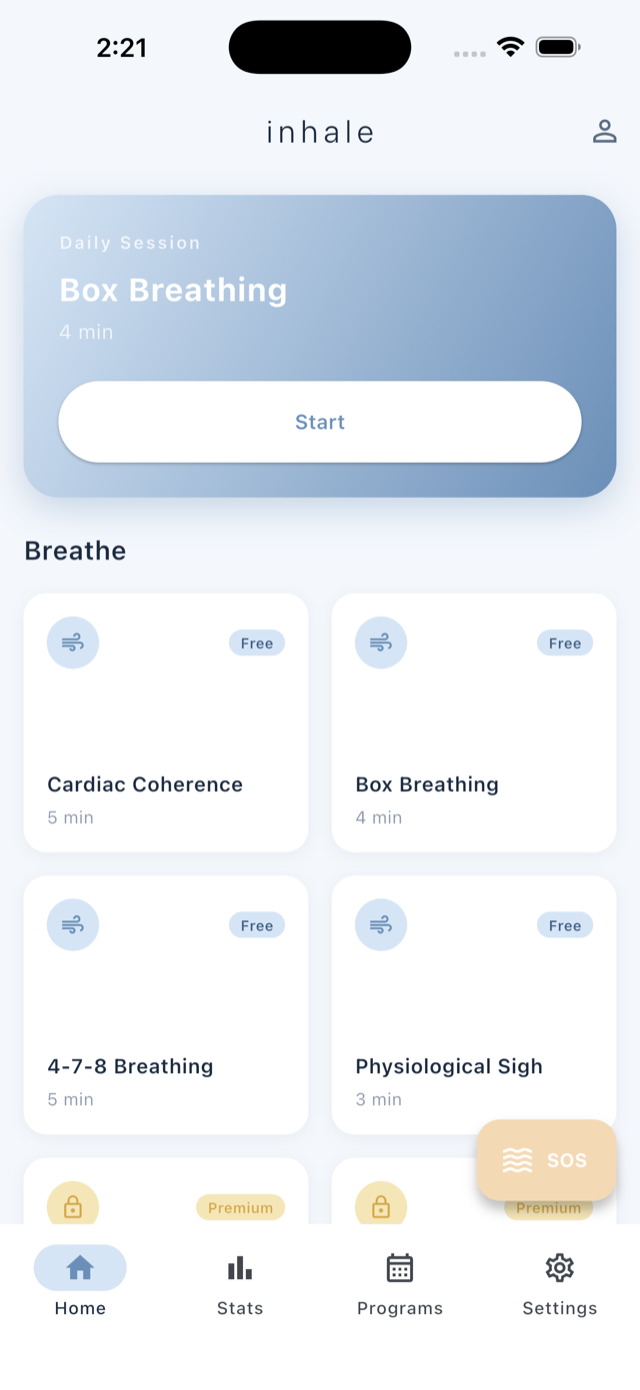640x1390 pixels.
Task: Open the profile icon
Action: [604, 131]
